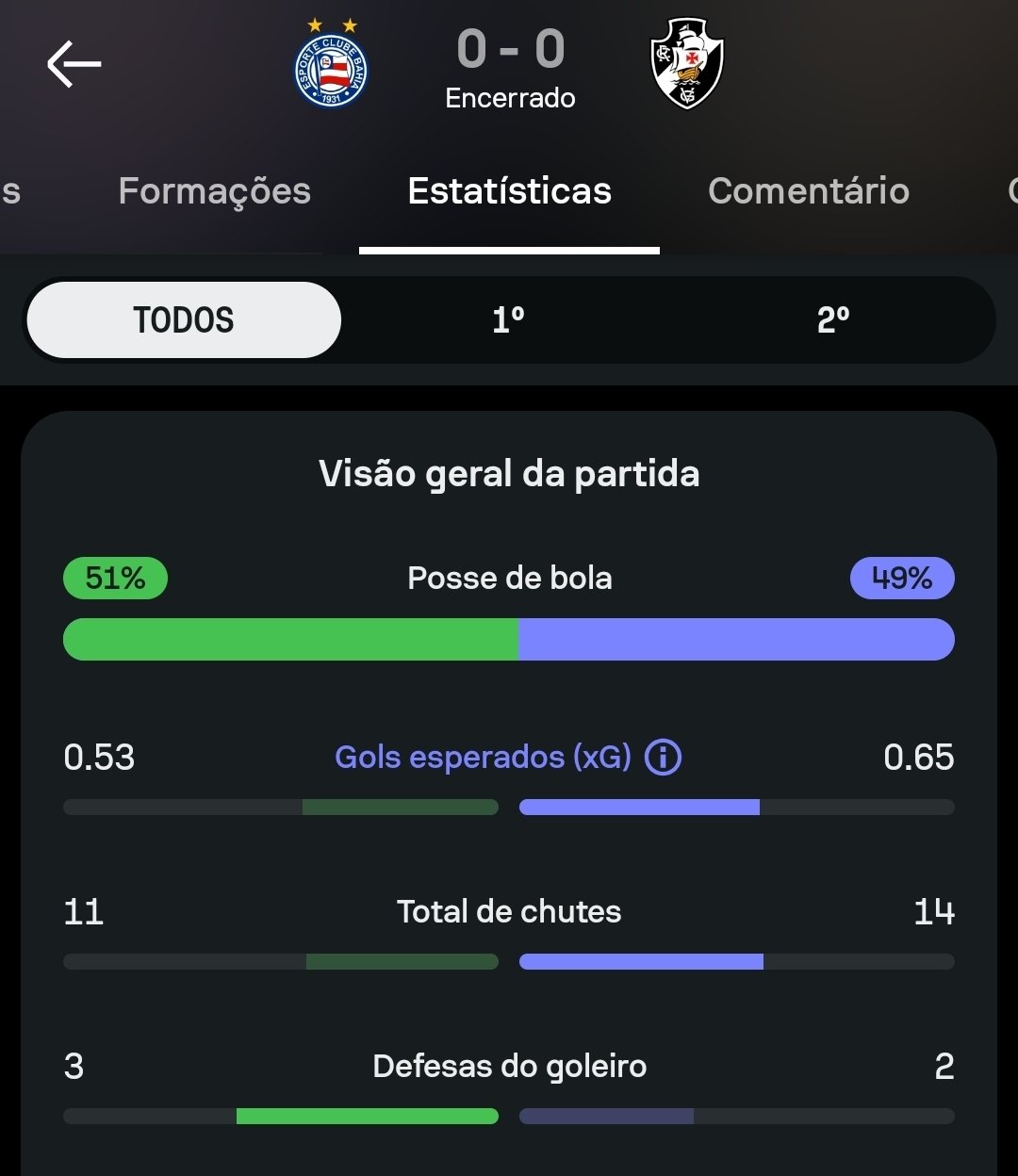
Task: Go back using the arrow icon
Action: click(74, 65)
